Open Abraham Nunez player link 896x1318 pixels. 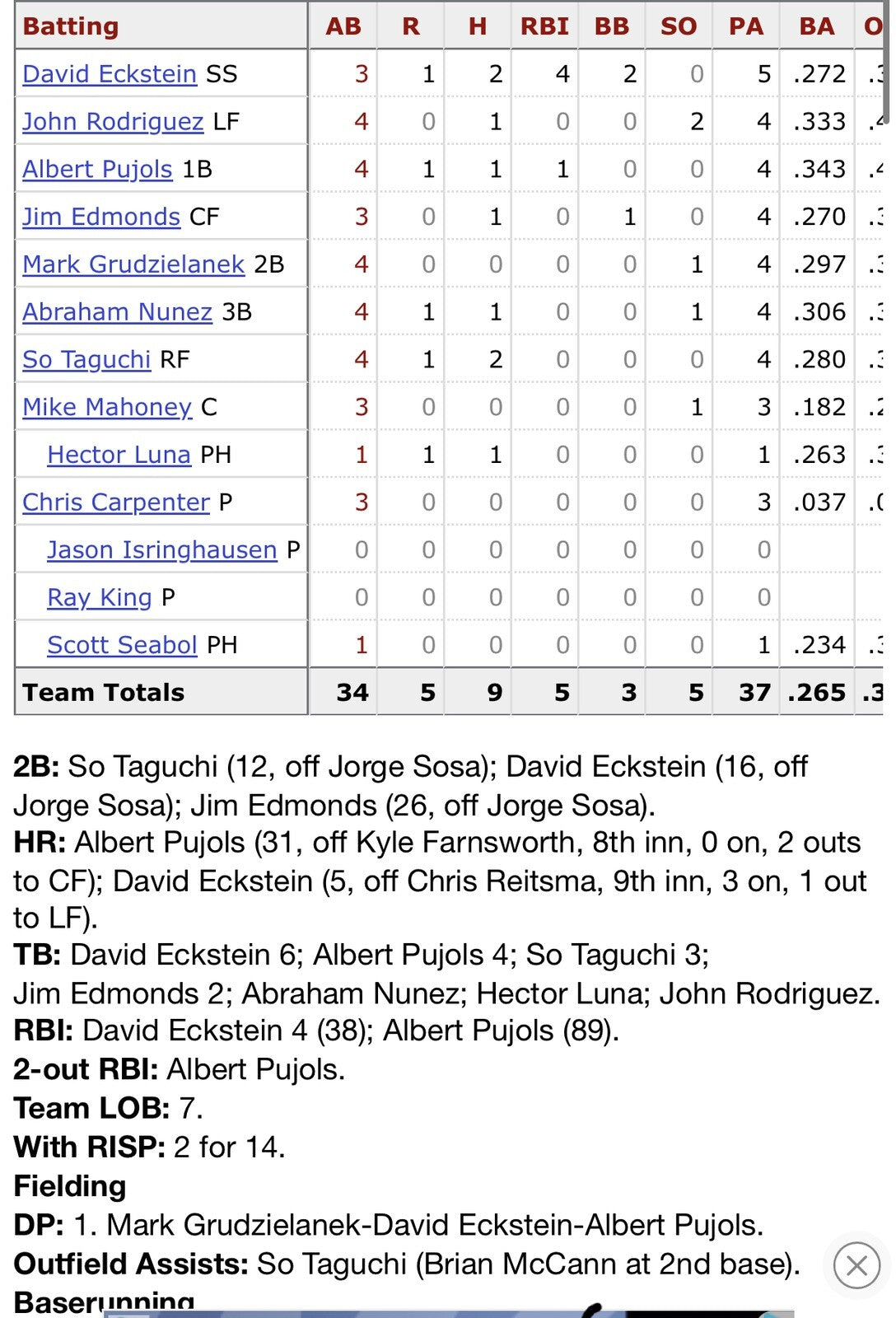(x=118, y=312)
